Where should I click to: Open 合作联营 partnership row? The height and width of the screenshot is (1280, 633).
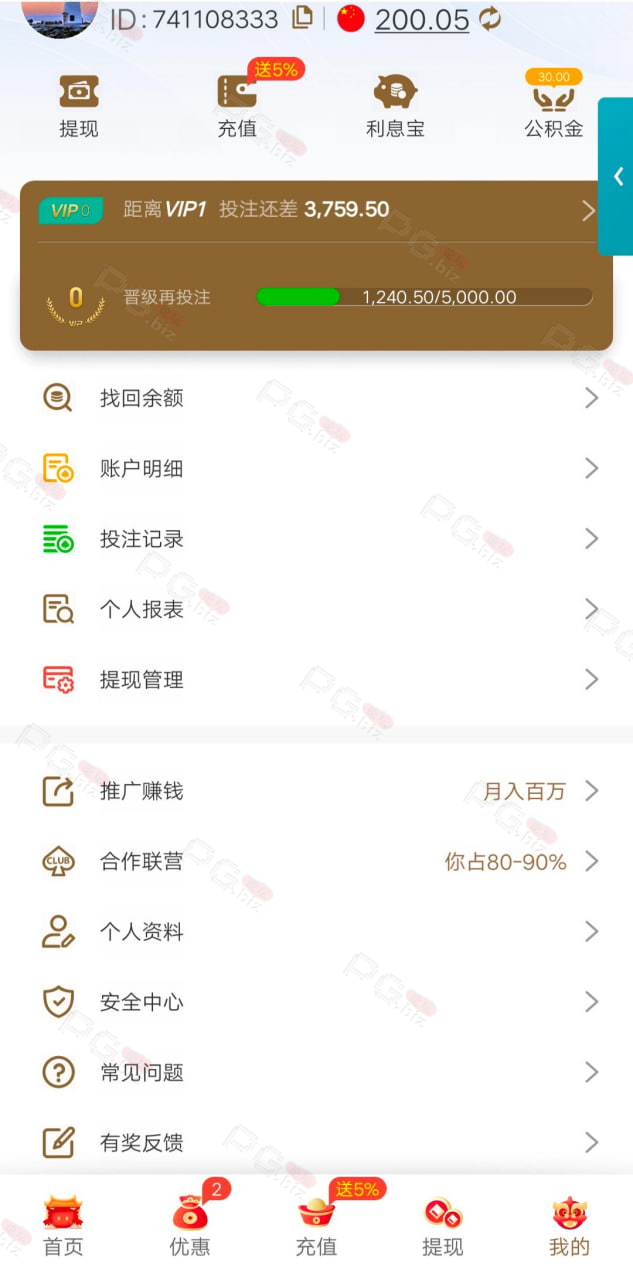tap(316, 861)
